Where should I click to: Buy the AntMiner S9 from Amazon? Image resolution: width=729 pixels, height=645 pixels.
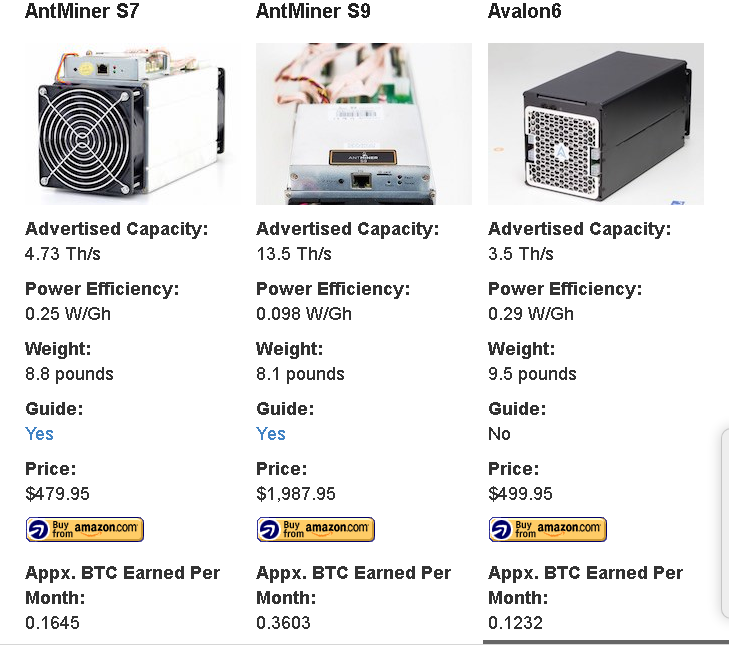pyautogui.click(x=315, y=529)
